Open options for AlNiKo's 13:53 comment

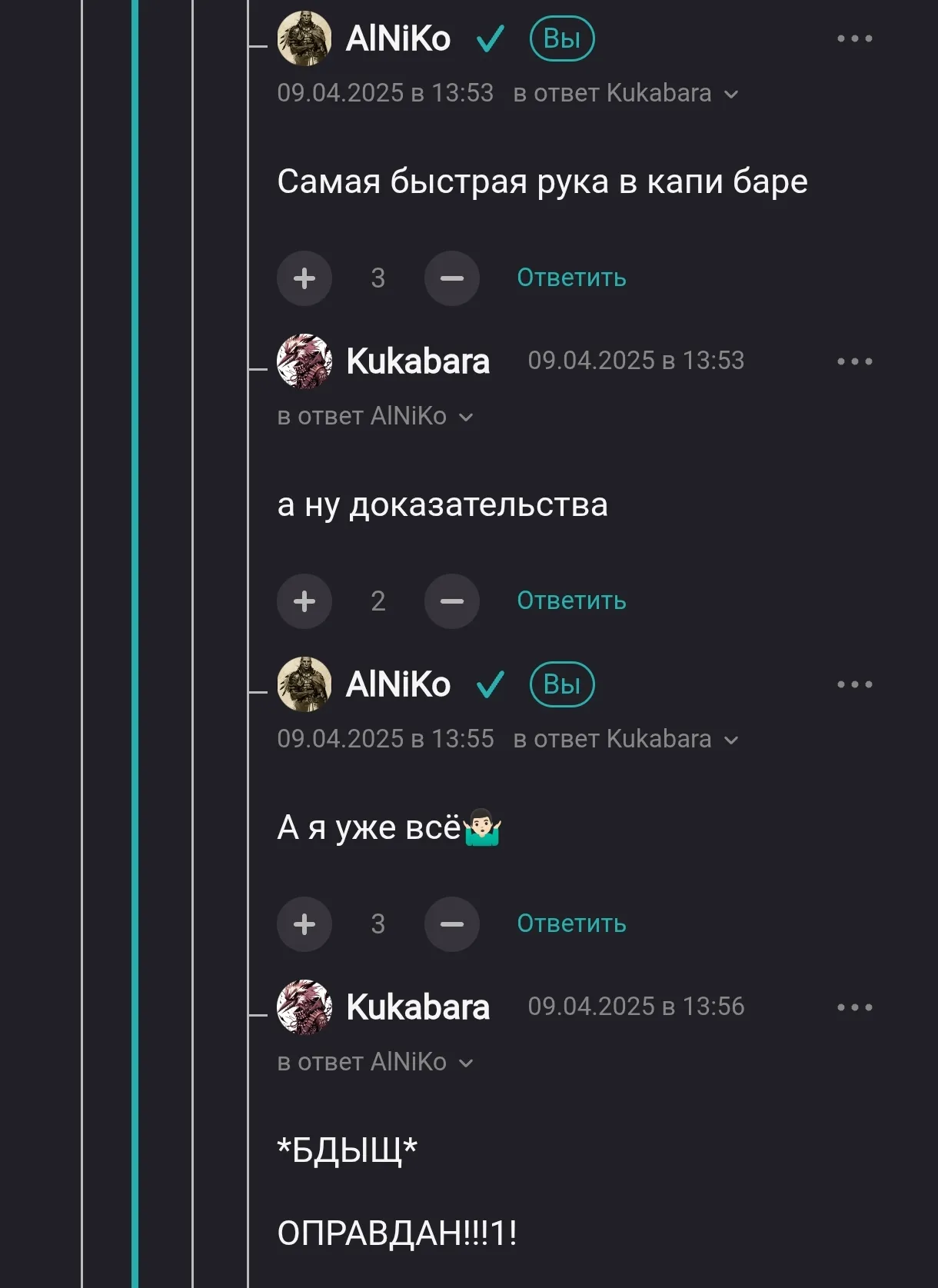(854, 38)
